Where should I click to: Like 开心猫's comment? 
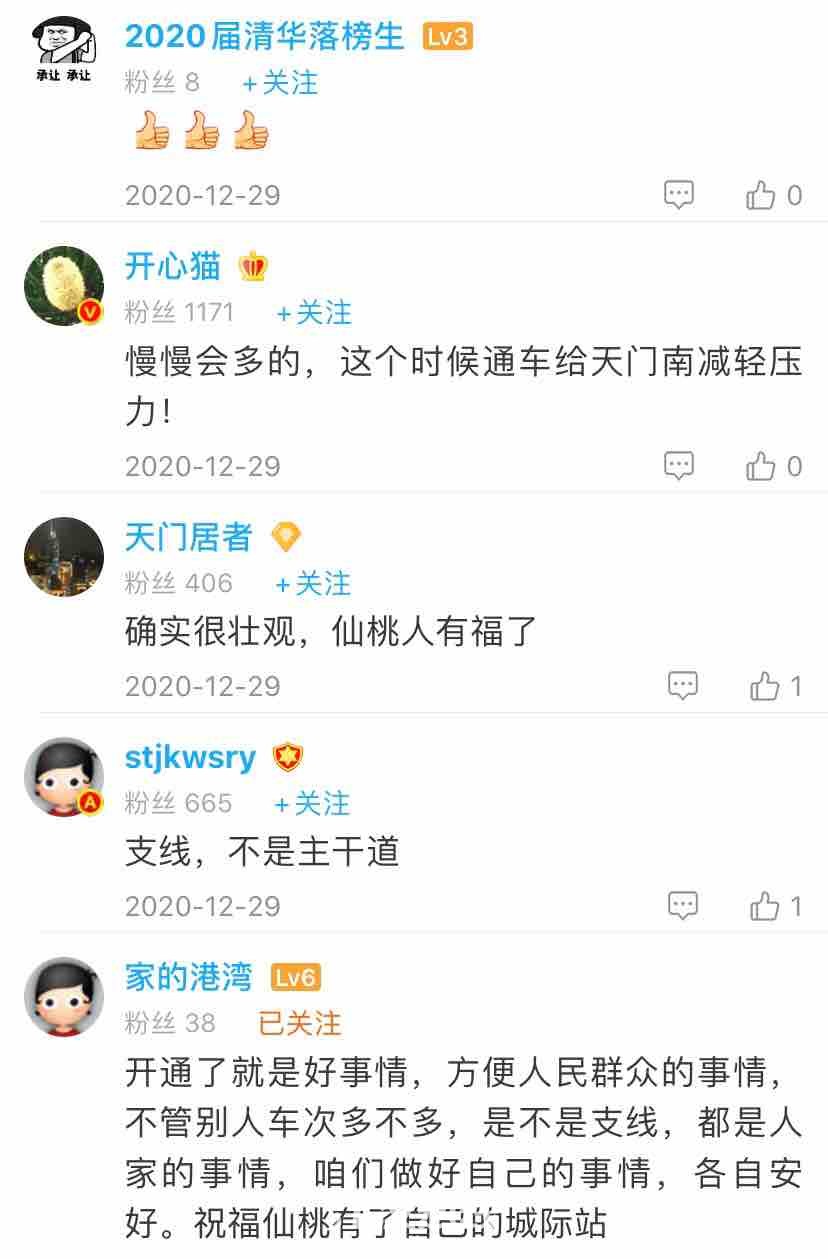(x=762, y=465)
